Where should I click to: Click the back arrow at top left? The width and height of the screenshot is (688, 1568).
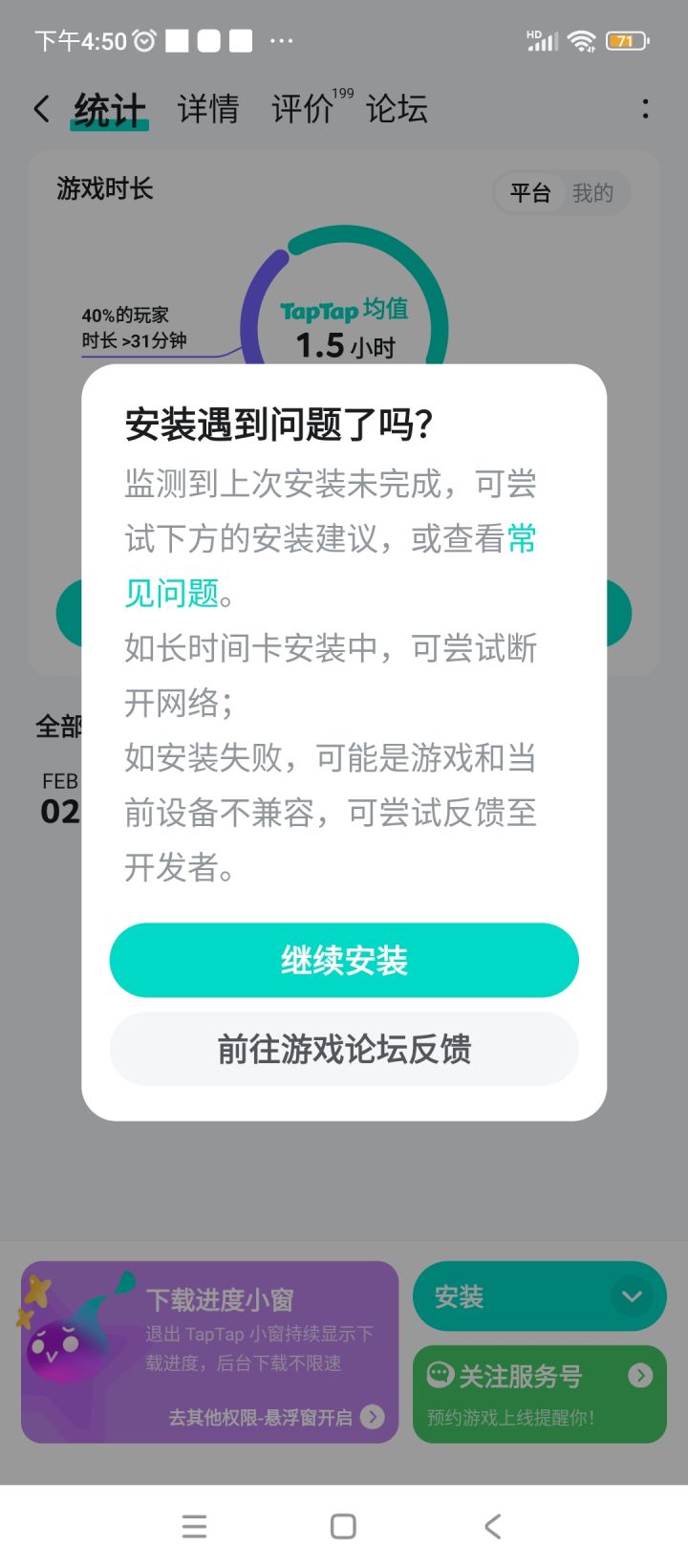[x=41, y=109]
